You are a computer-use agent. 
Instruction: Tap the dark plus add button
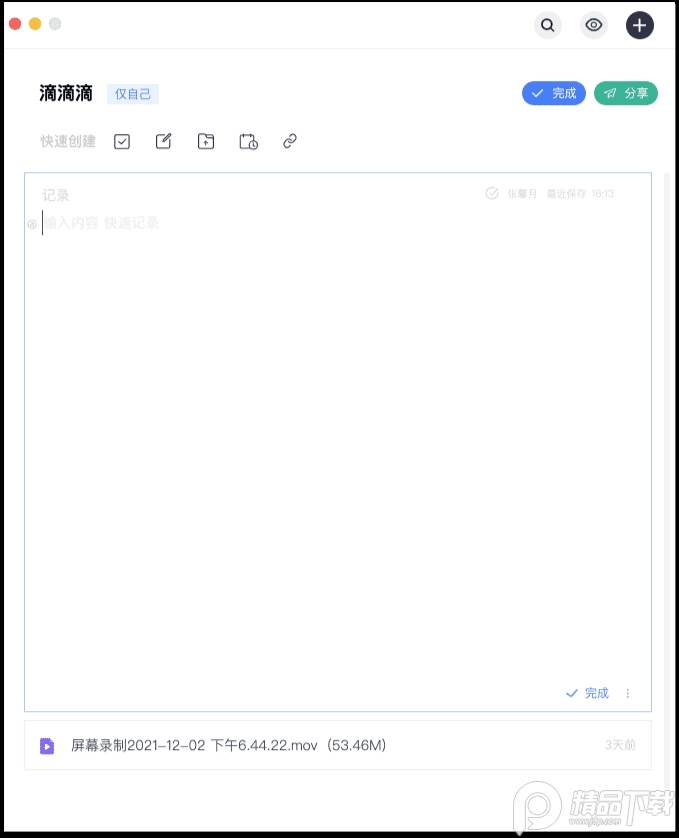click(640, 25)
